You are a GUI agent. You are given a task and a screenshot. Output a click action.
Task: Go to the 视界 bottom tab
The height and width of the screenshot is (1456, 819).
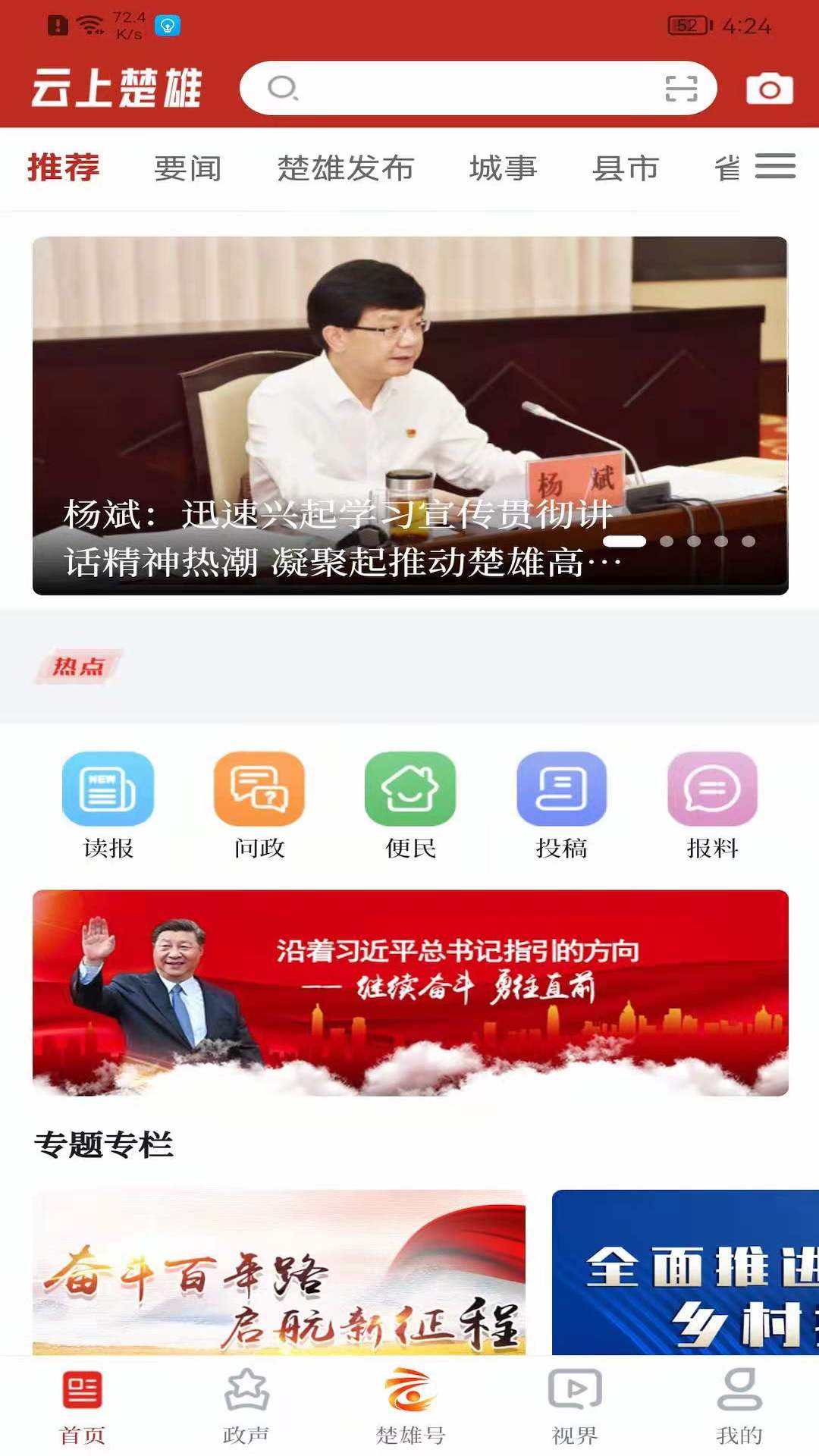[575, 1405]
